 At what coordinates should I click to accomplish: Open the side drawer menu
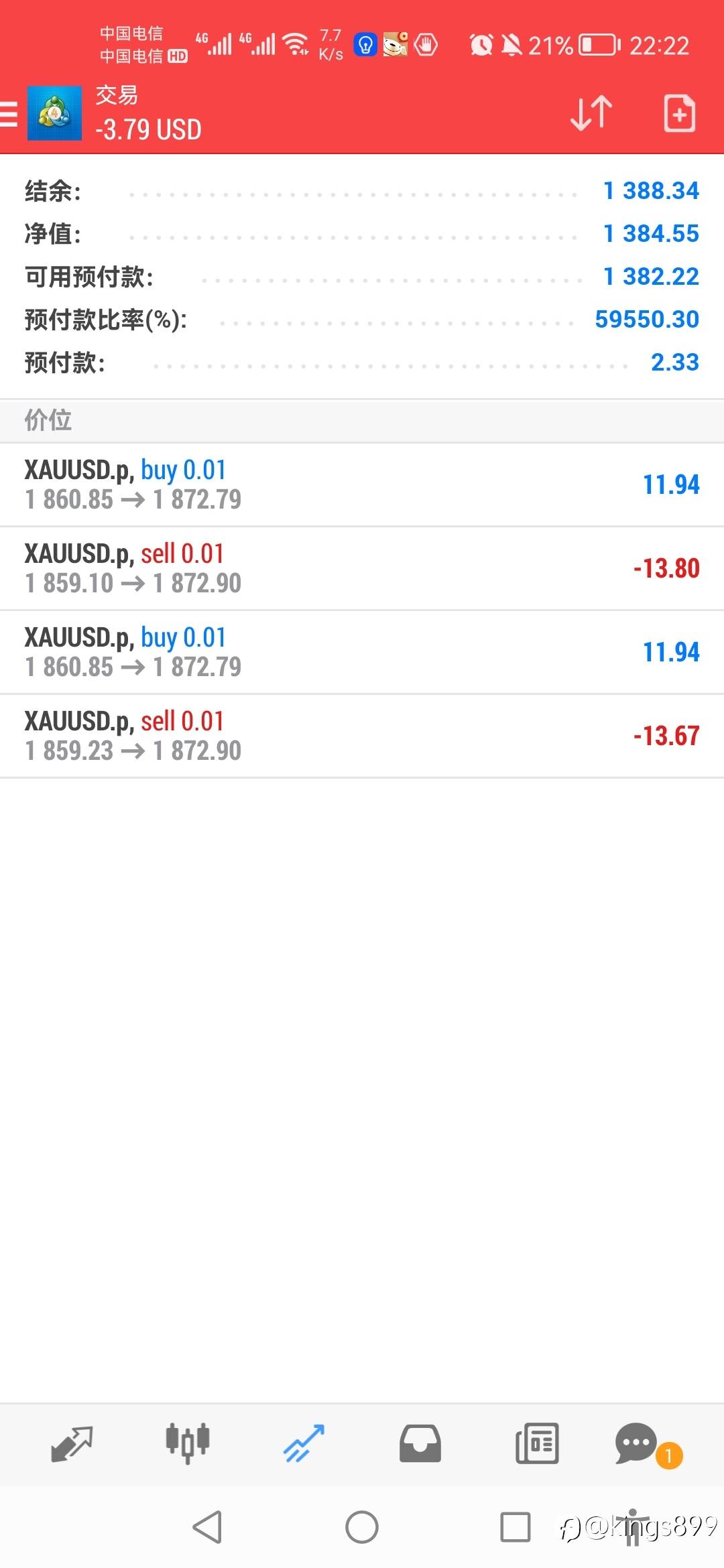coord(9,113)
